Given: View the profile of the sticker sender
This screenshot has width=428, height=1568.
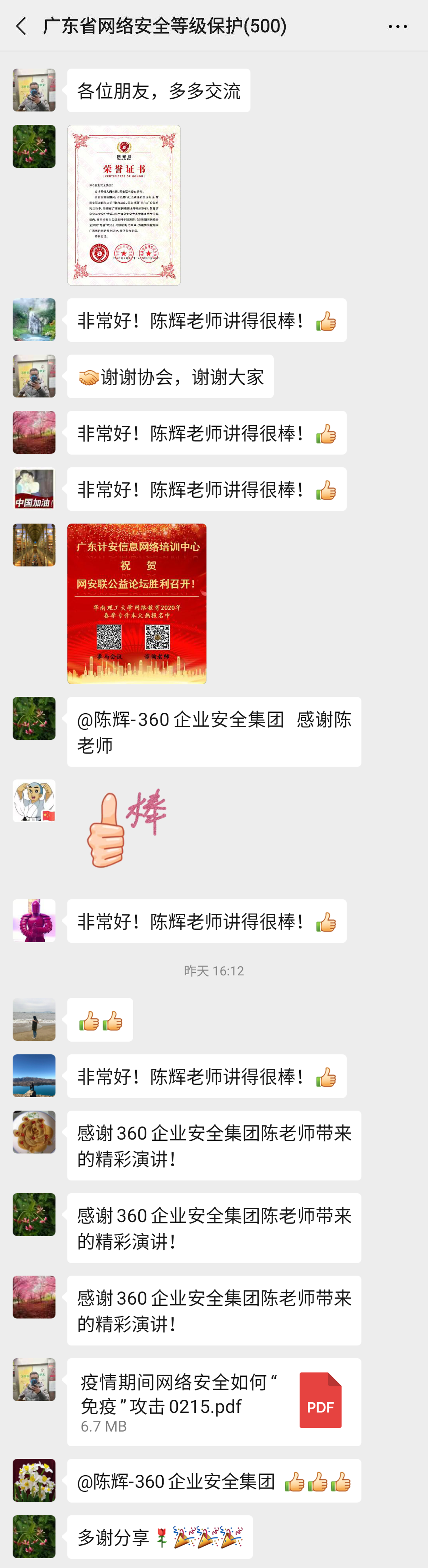Looking at the screenshot, I should (34, 800).
